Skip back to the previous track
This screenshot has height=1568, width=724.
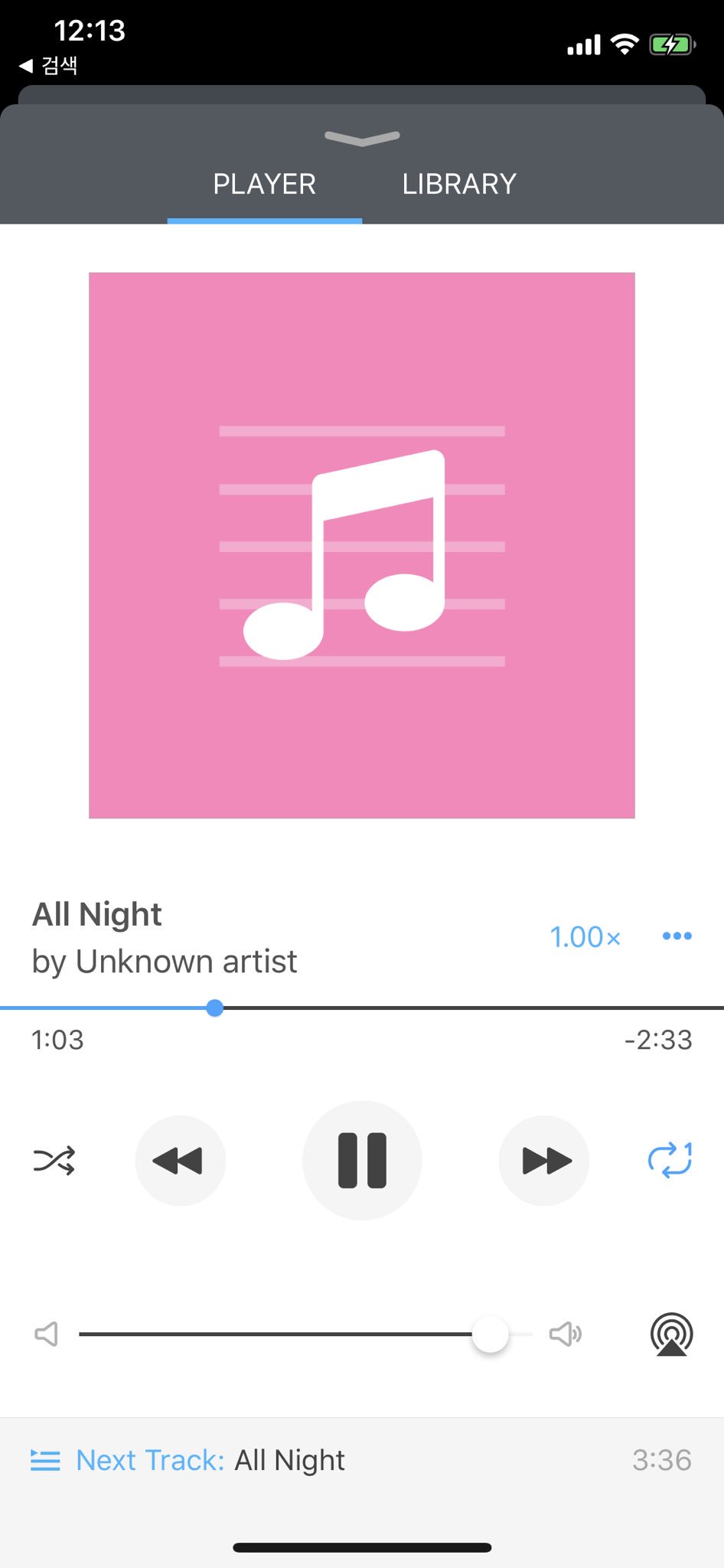point(181,1161)
